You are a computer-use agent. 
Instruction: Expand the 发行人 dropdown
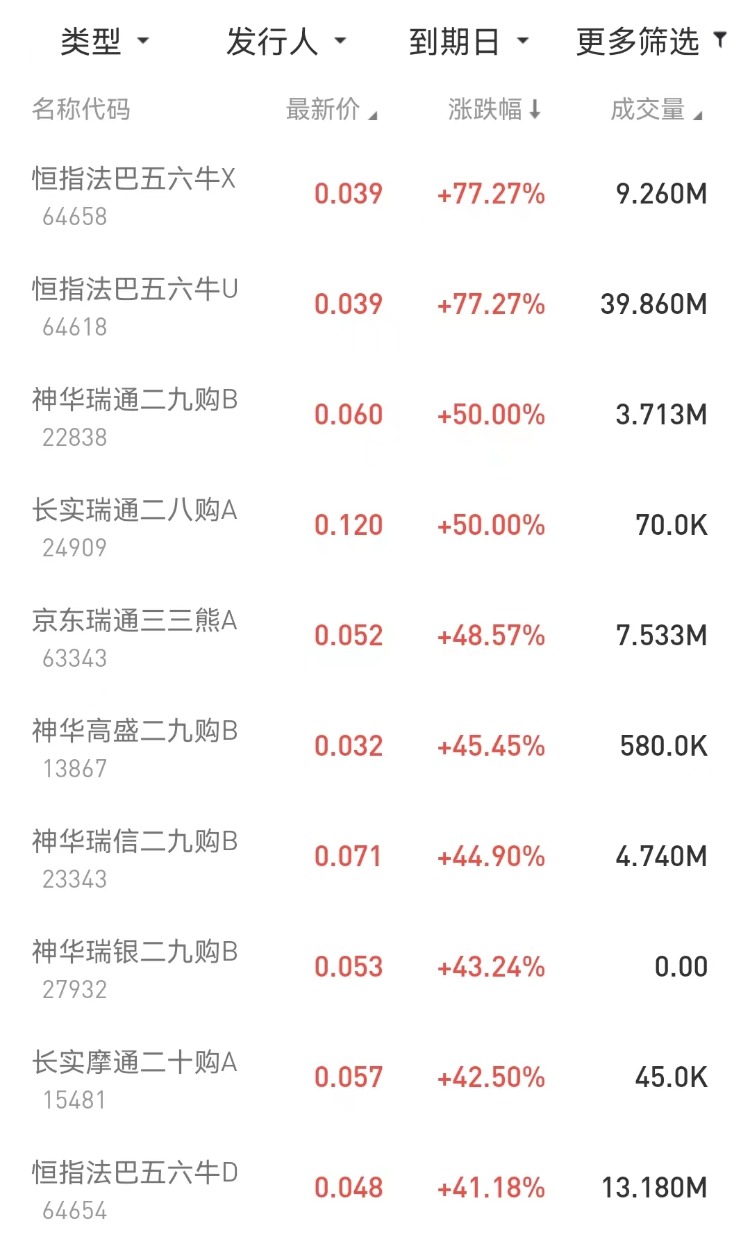[285, 42]
